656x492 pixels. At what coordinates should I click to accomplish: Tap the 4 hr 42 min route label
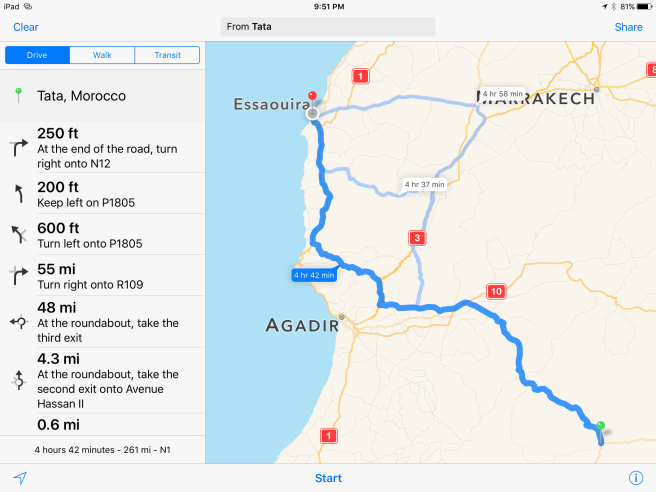pyautogui.click(x=313, y=275)
